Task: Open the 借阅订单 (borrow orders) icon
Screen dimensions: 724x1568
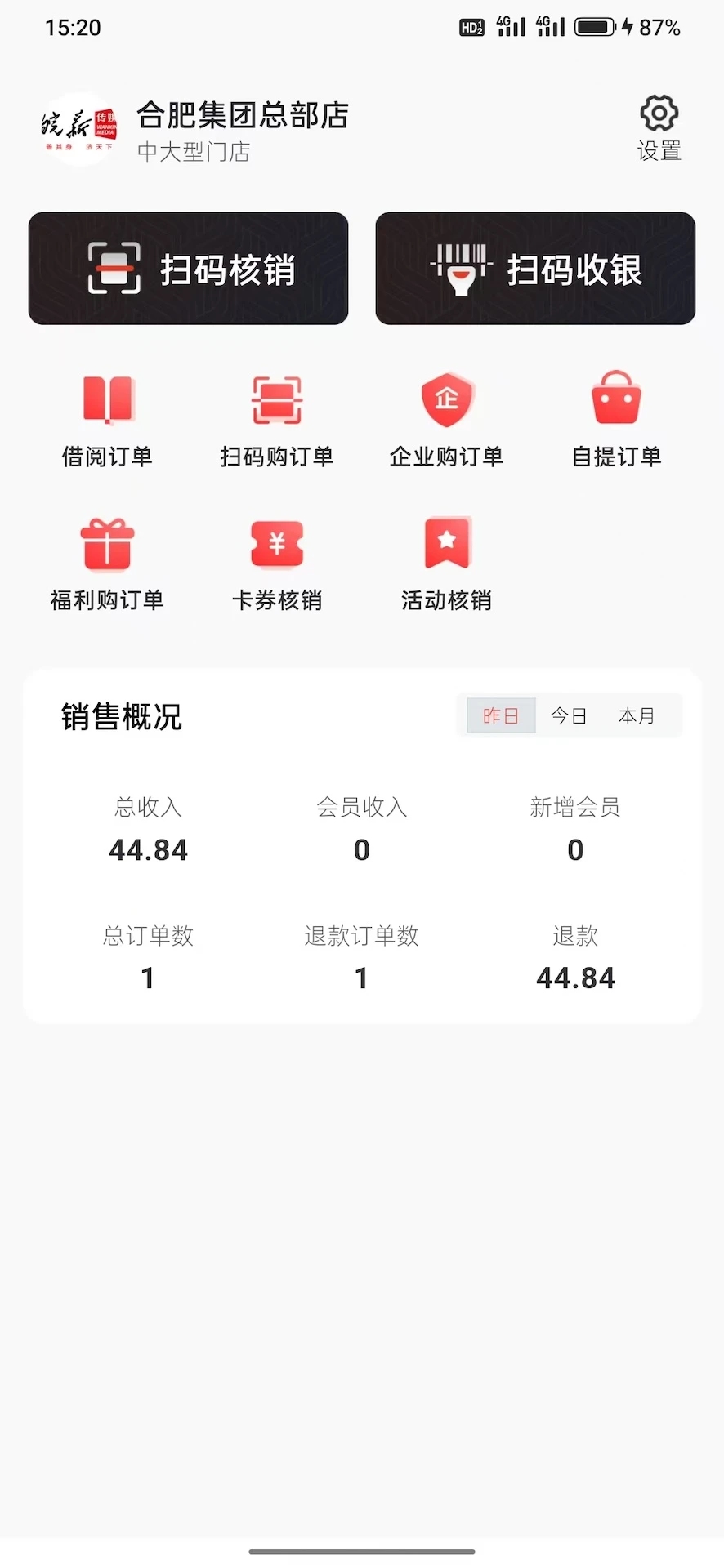Action: [x=107, y=417]
